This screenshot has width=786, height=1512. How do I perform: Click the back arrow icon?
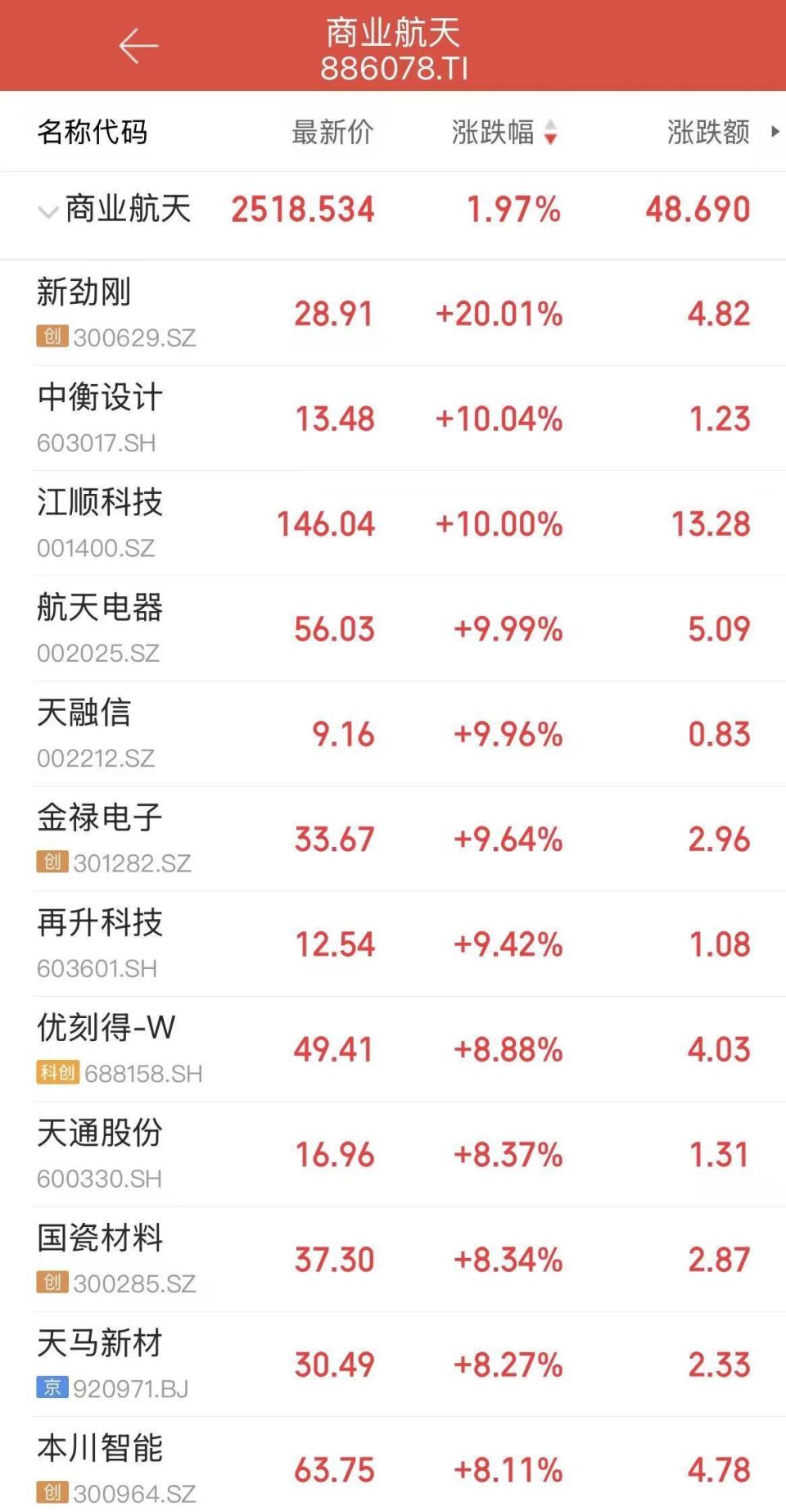click(138, 46)
